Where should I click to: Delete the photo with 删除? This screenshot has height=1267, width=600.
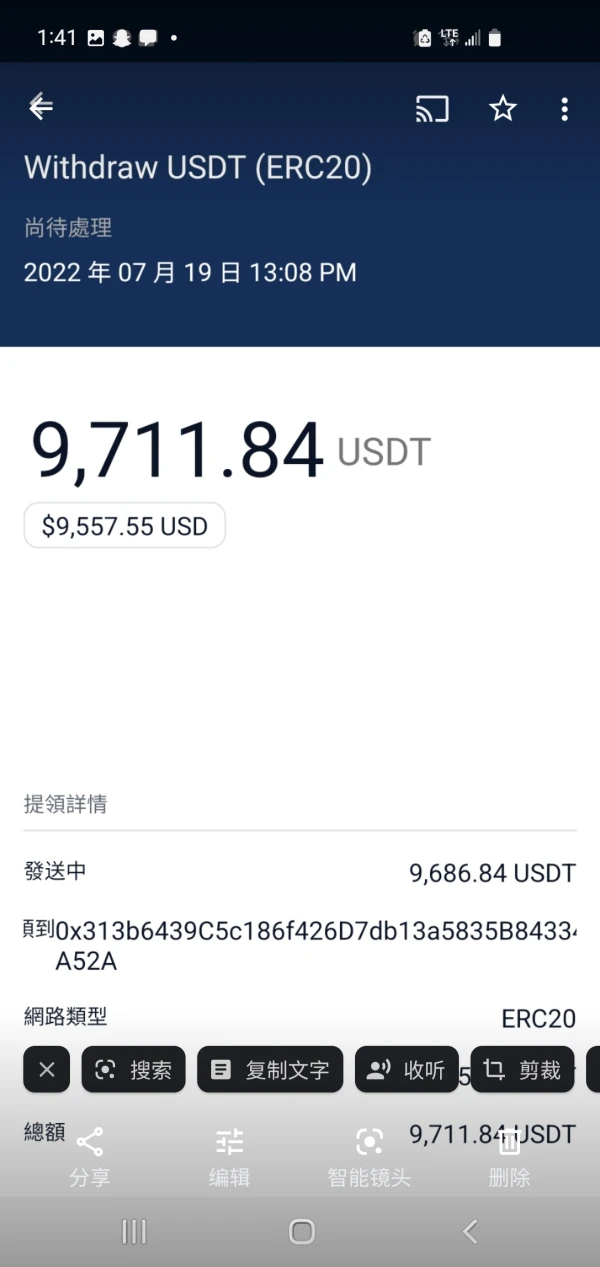point(509,1155)
